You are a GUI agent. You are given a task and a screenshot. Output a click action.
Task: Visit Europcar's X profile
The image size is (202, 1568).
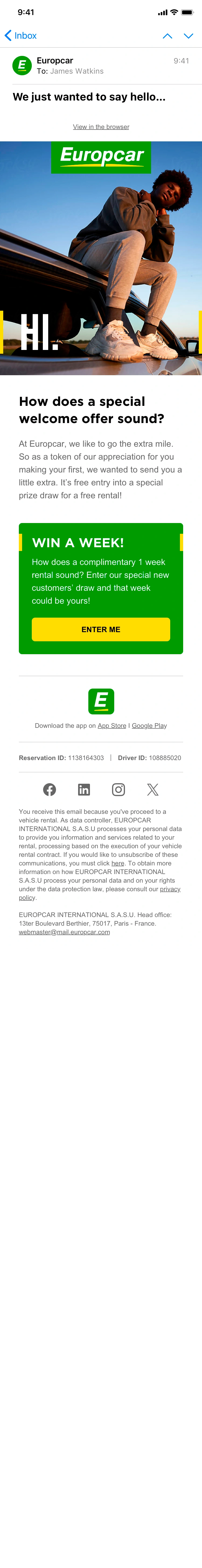pos(152,789)
